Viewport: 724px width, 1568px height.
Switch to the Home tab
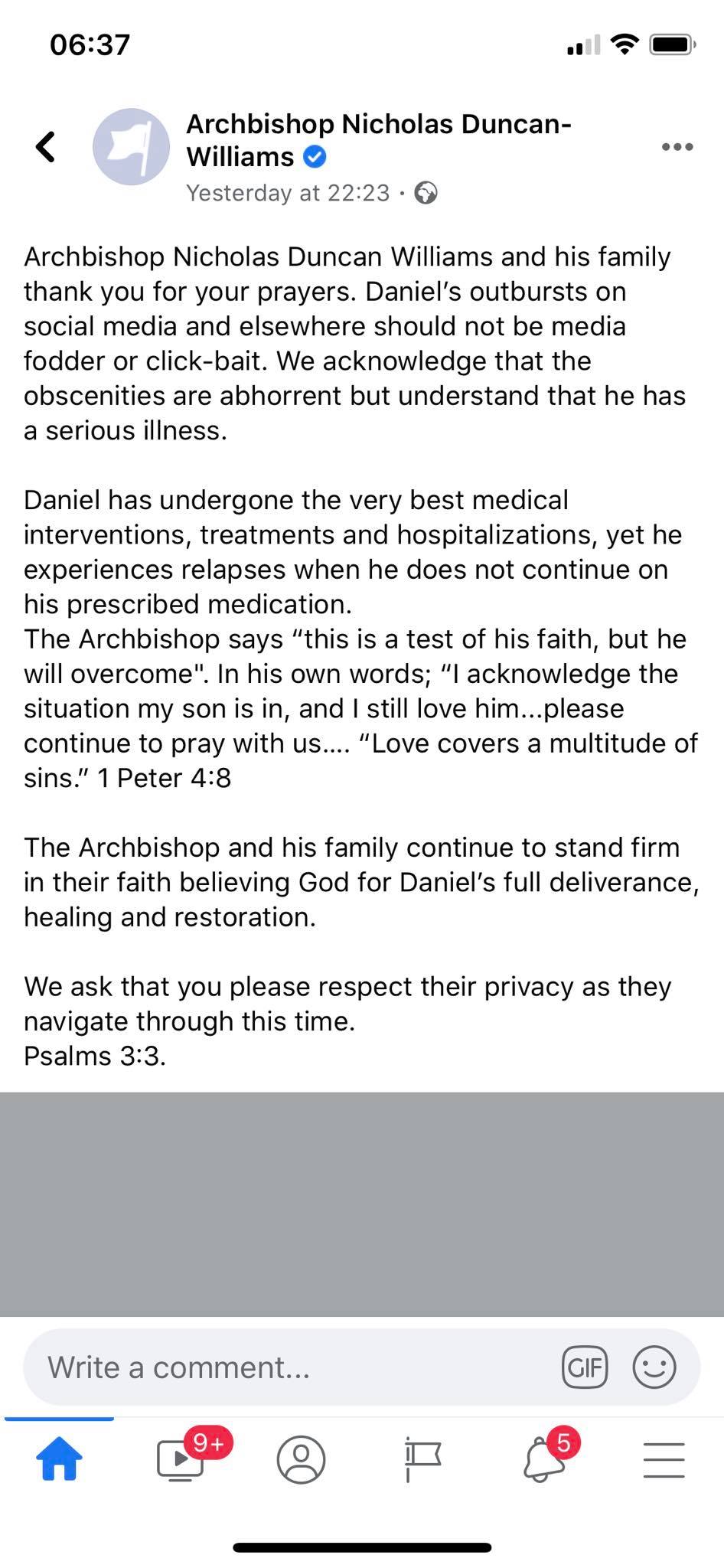pyautogui.click(x=59, y=1459)
